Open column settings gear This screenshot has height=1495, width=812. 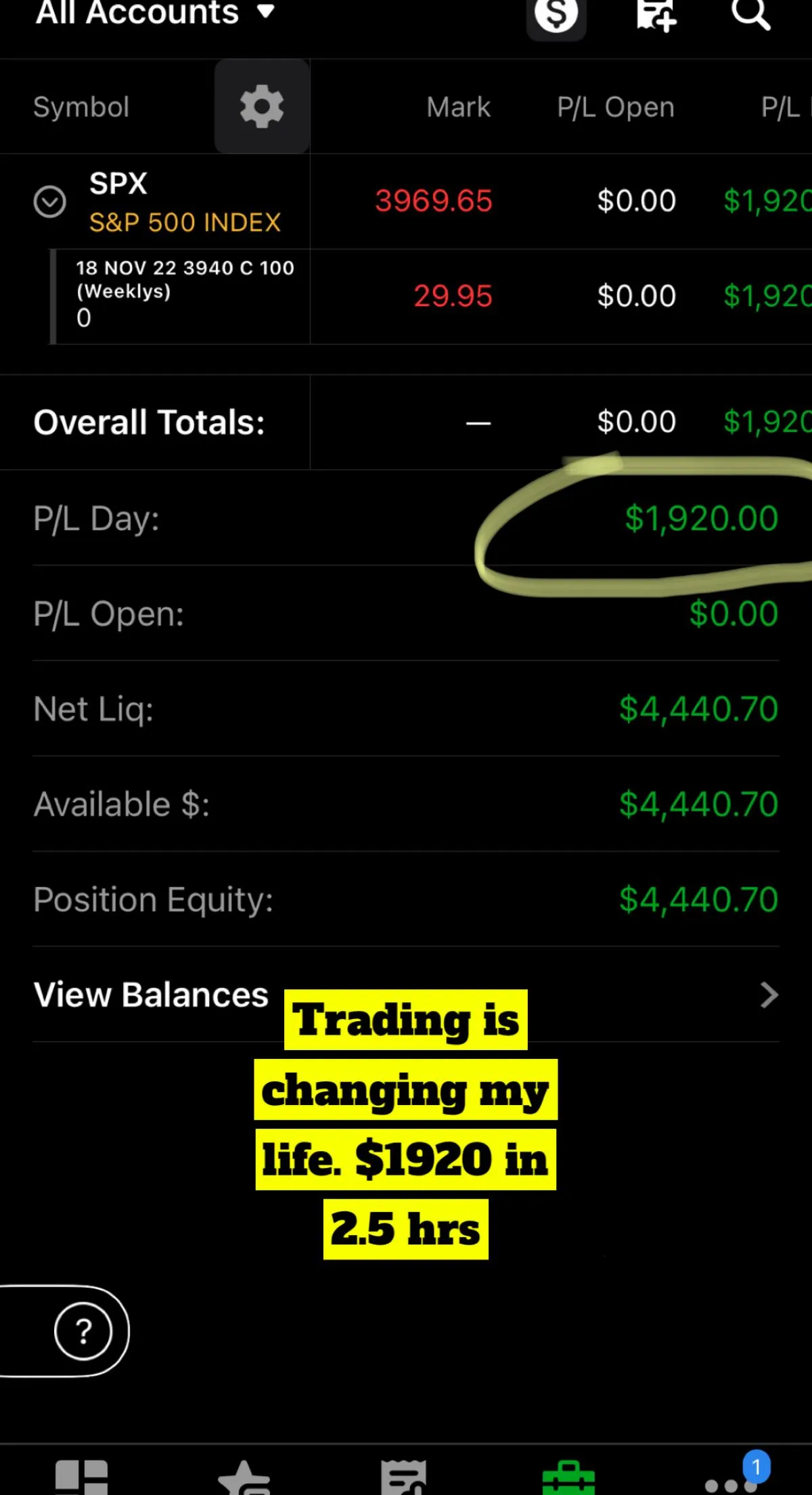(262, 106)
